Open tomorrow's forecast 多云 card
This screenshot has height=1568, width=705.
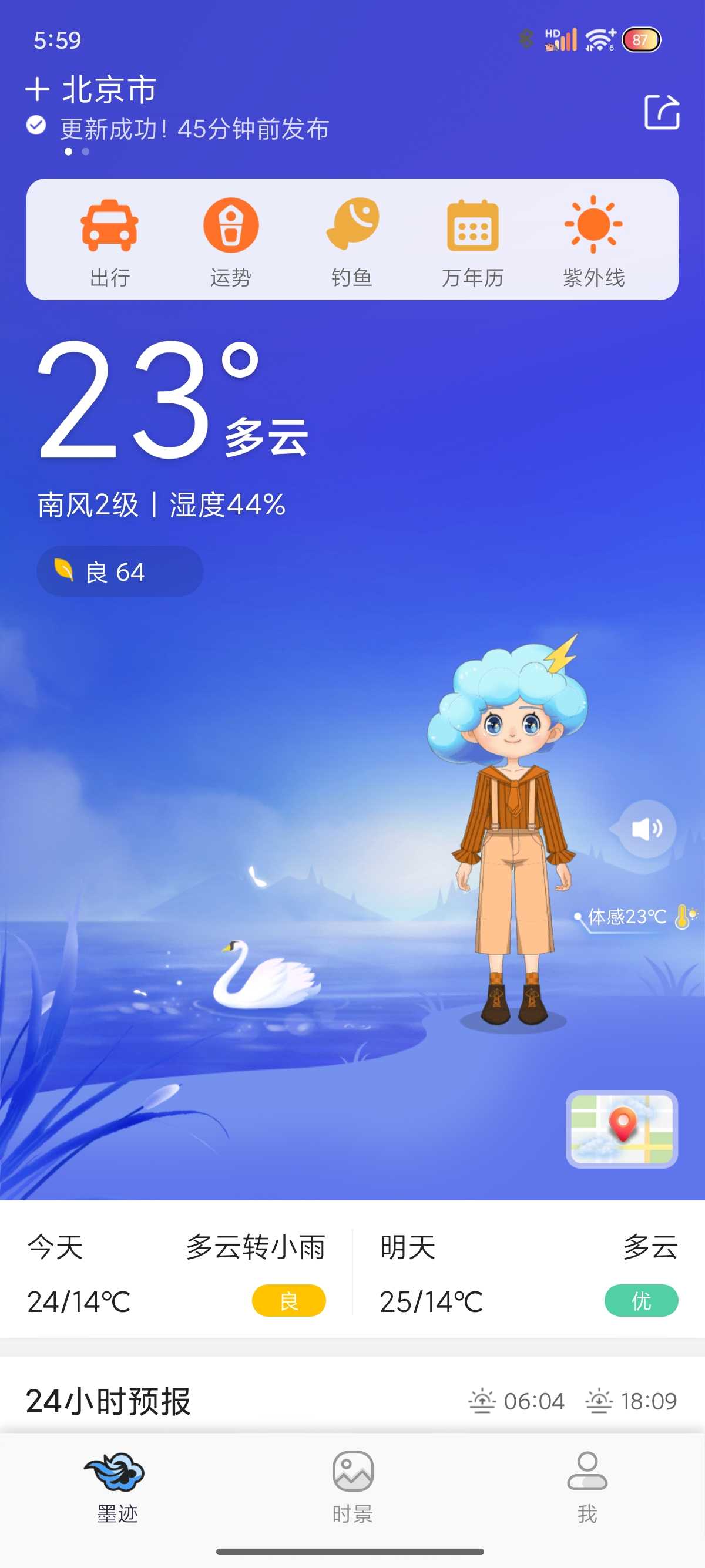point(528,1273)
